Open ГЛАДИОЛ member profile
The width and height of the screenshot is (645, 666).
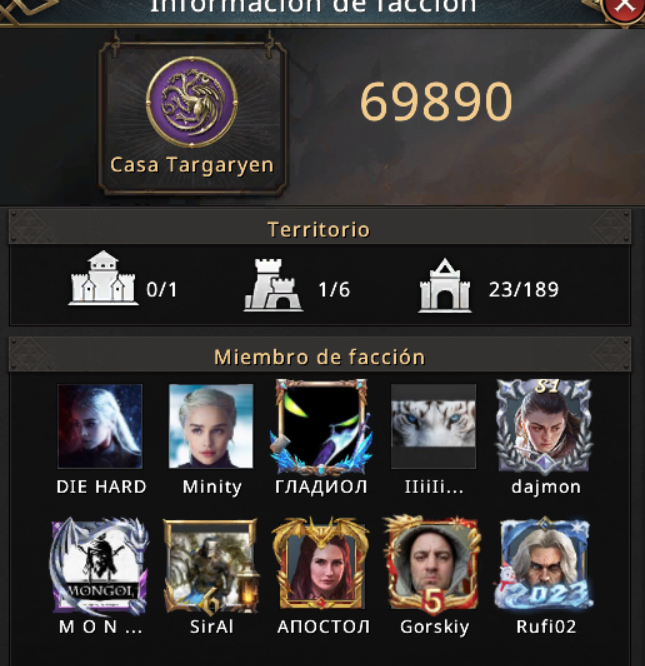321,427
